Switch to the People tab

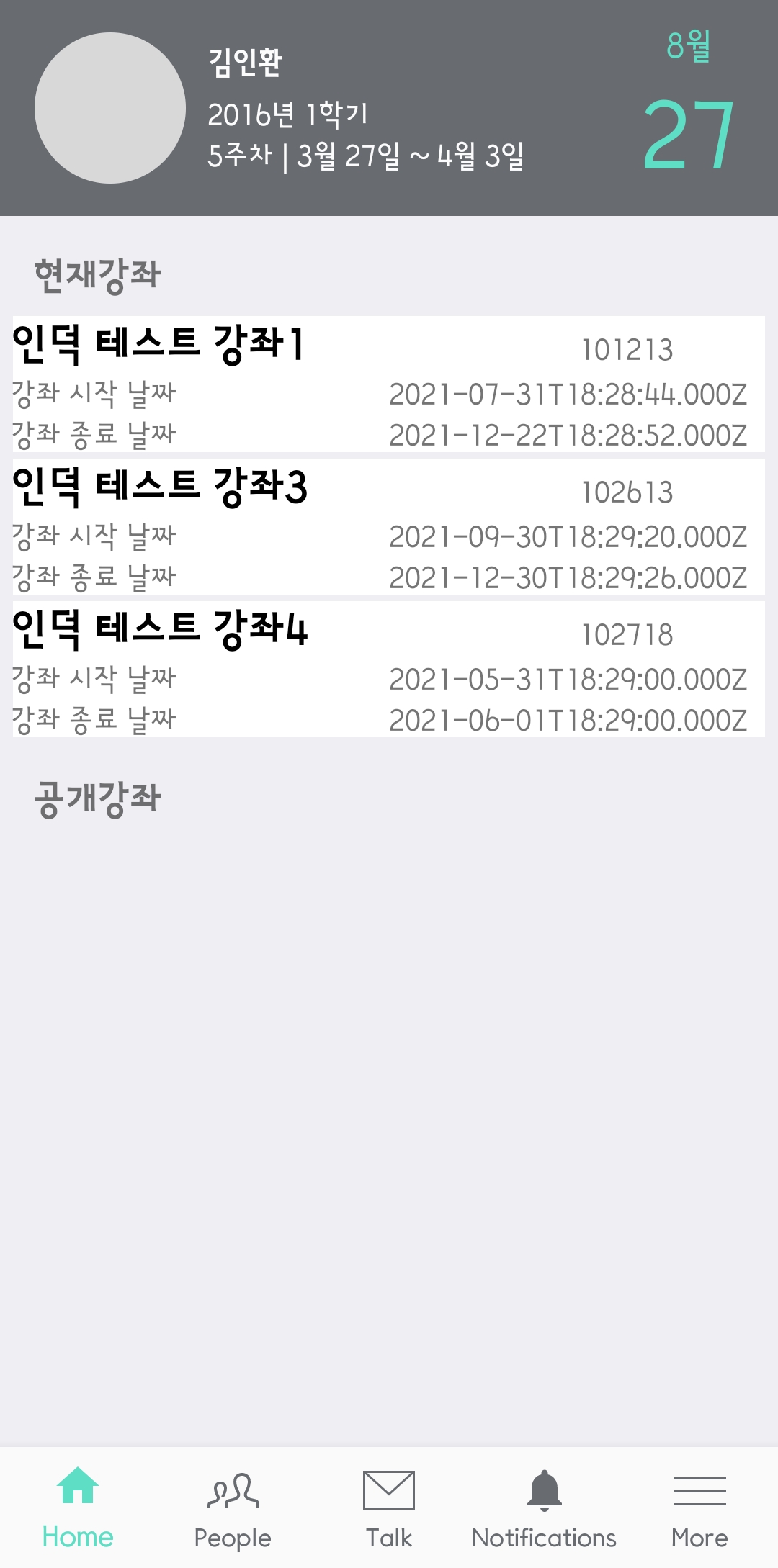(x=233, y=1501)
